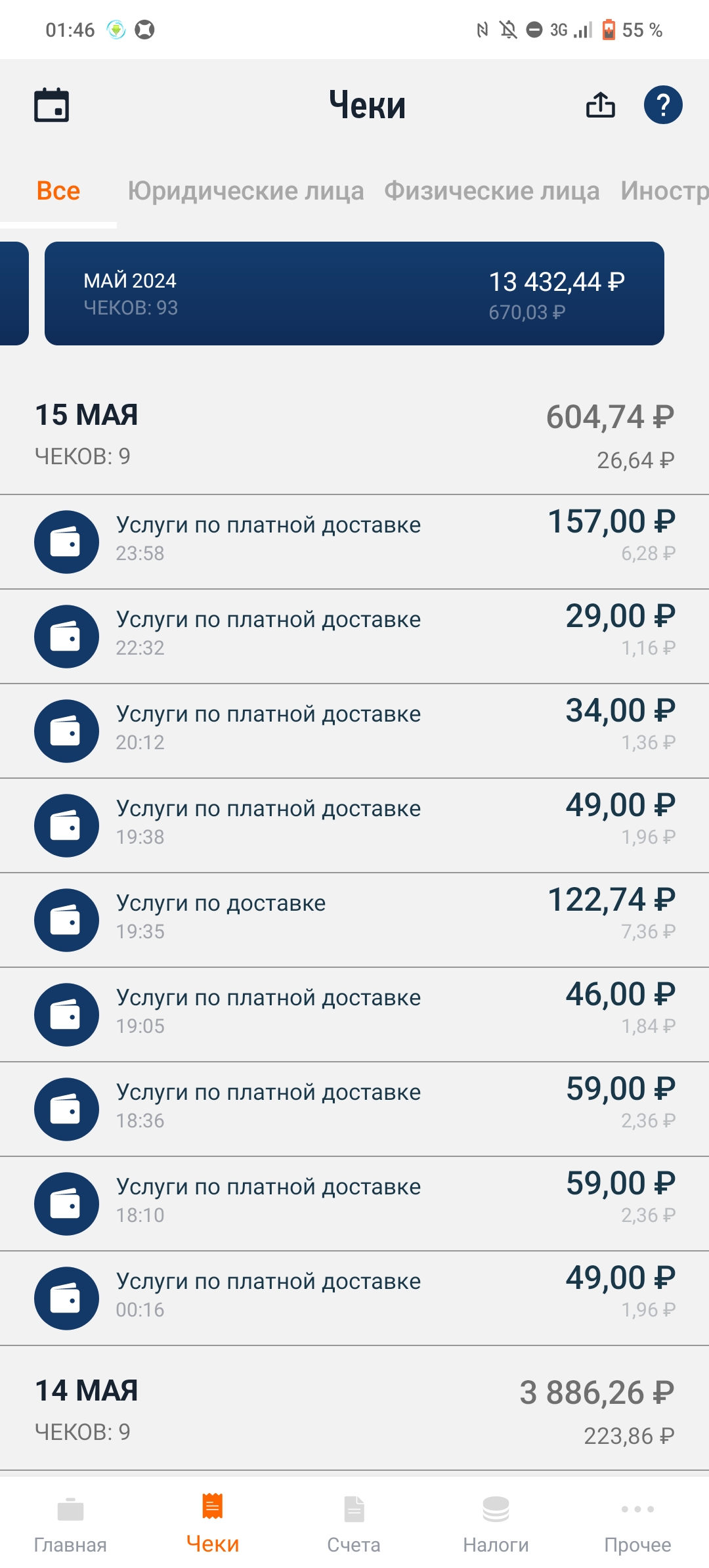Switch to the Физические лица tab
The width and height of the screenshot is (709, 1568).
(x=492, y=191)
